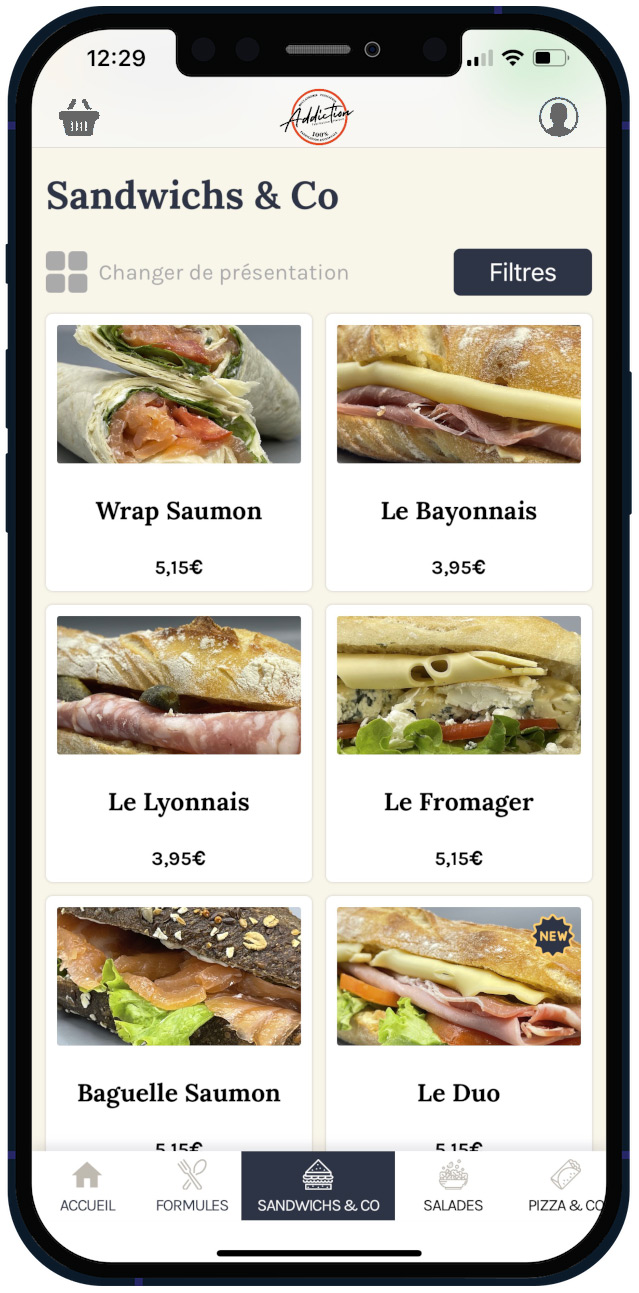Open the Pizza & Co tab
The width and height of the screenshot is (639, 1293).
564,1186
